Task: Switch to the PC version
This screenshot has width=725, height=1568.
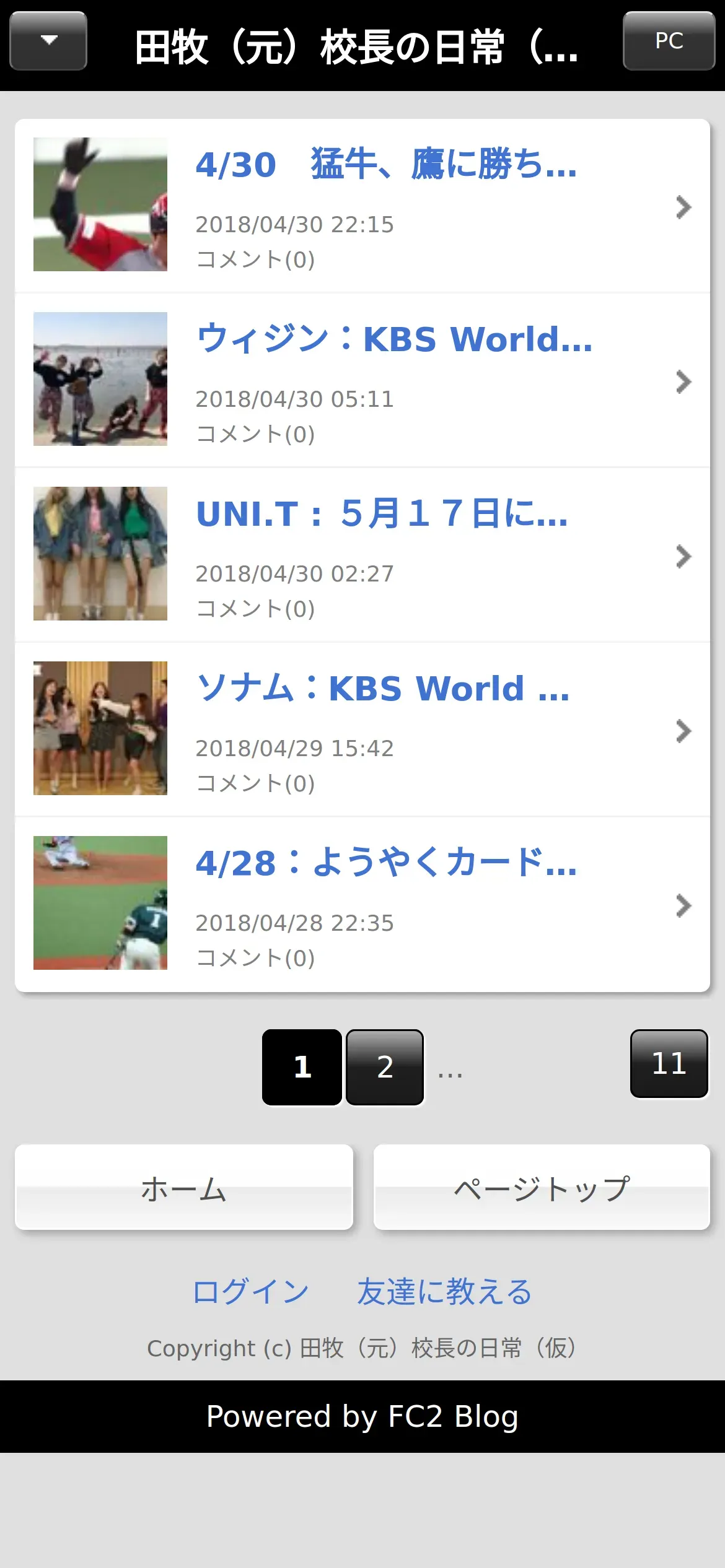Action: point(669,41)
